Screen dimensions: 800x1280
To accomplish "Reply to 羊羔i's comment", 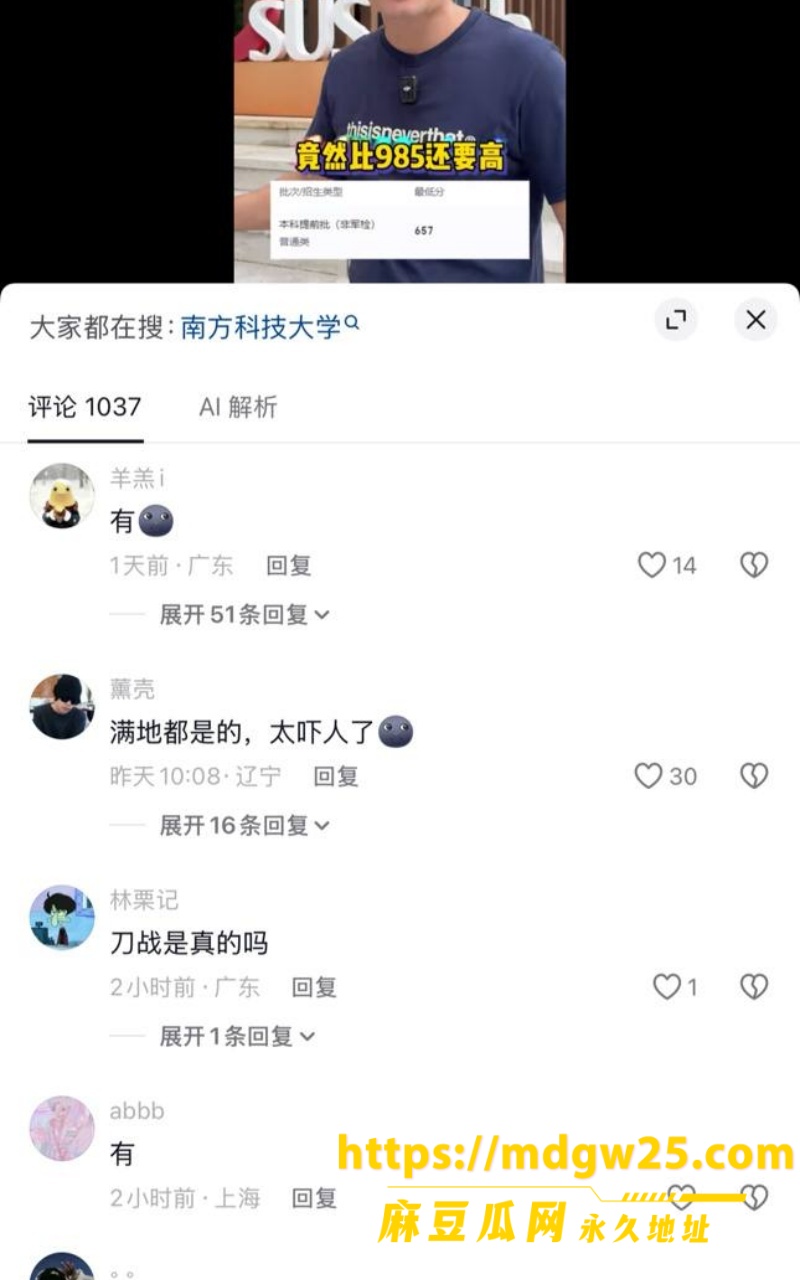I will tap(289, 566).
